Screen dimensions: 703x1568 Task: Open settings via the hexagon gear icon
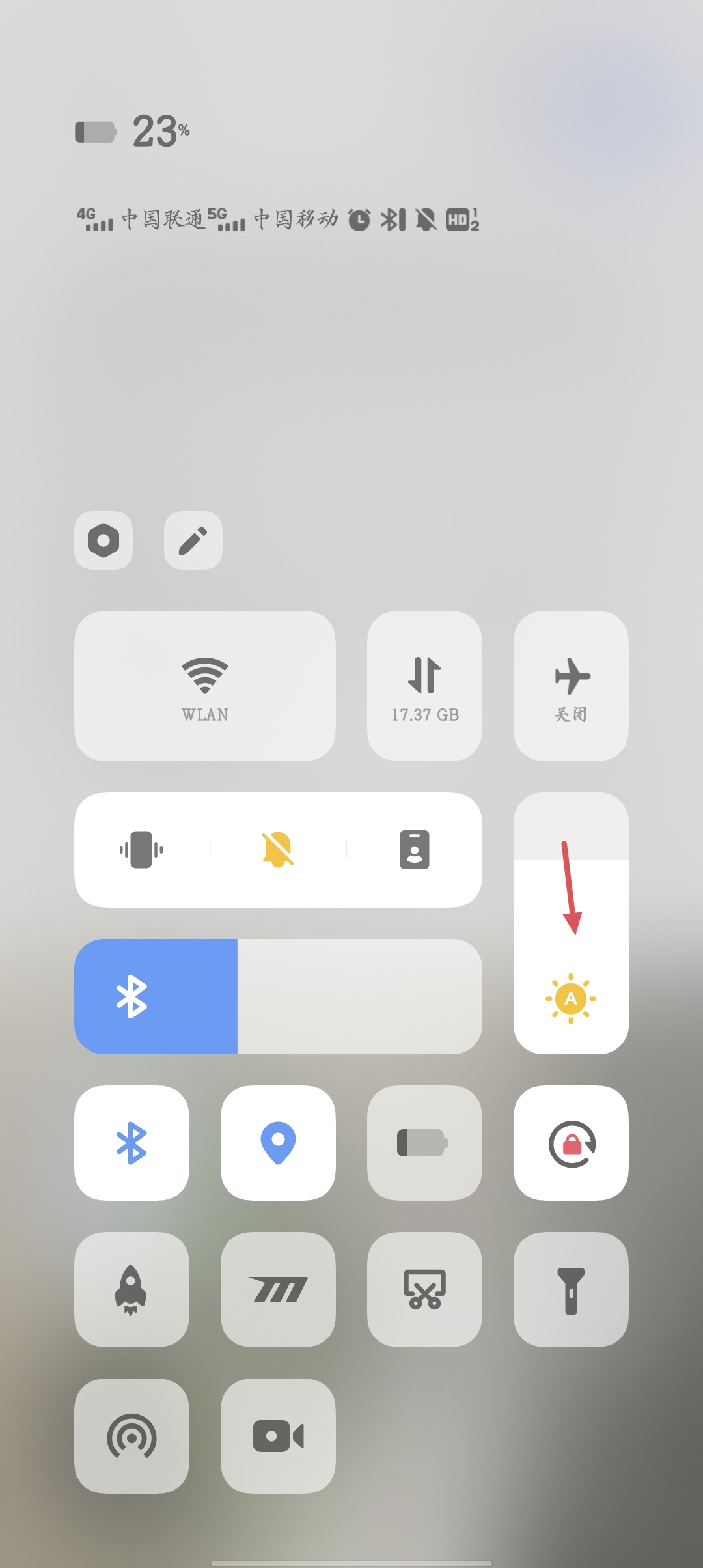(103, 540)
